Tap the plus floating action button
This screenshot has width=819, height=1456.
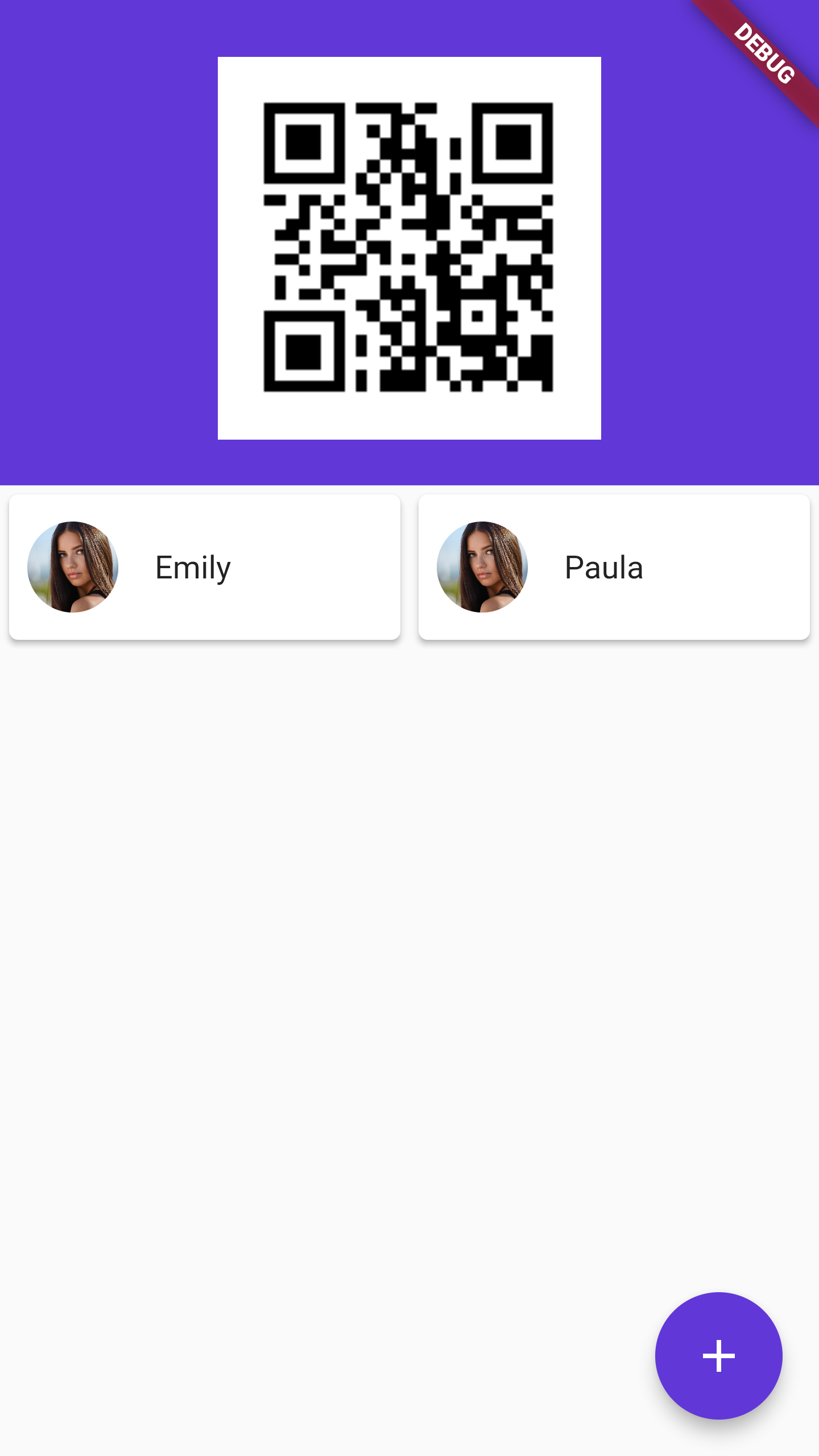click(718, 1355)
